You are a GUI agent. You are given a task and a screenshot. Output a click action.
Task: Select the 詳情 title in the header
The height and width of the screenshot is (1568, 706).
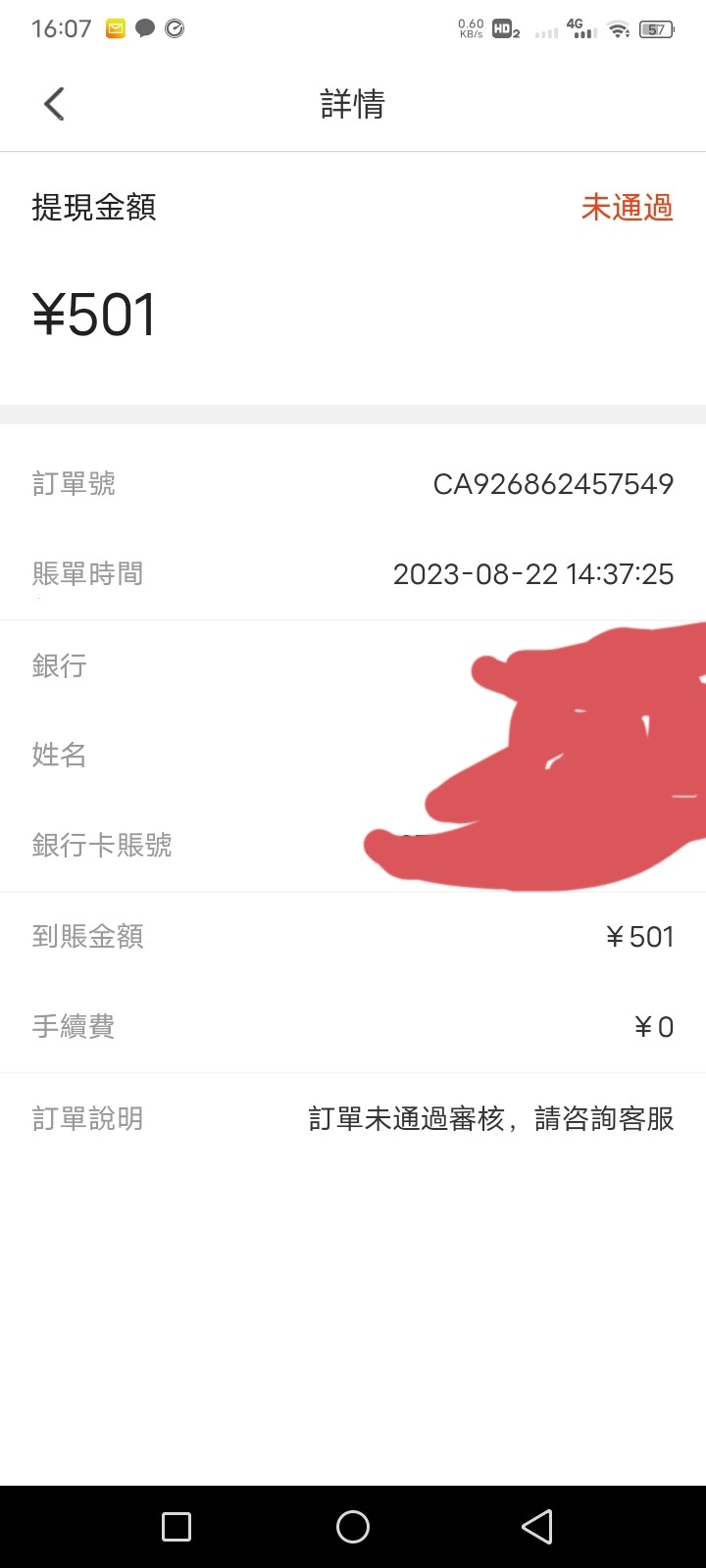353,102
